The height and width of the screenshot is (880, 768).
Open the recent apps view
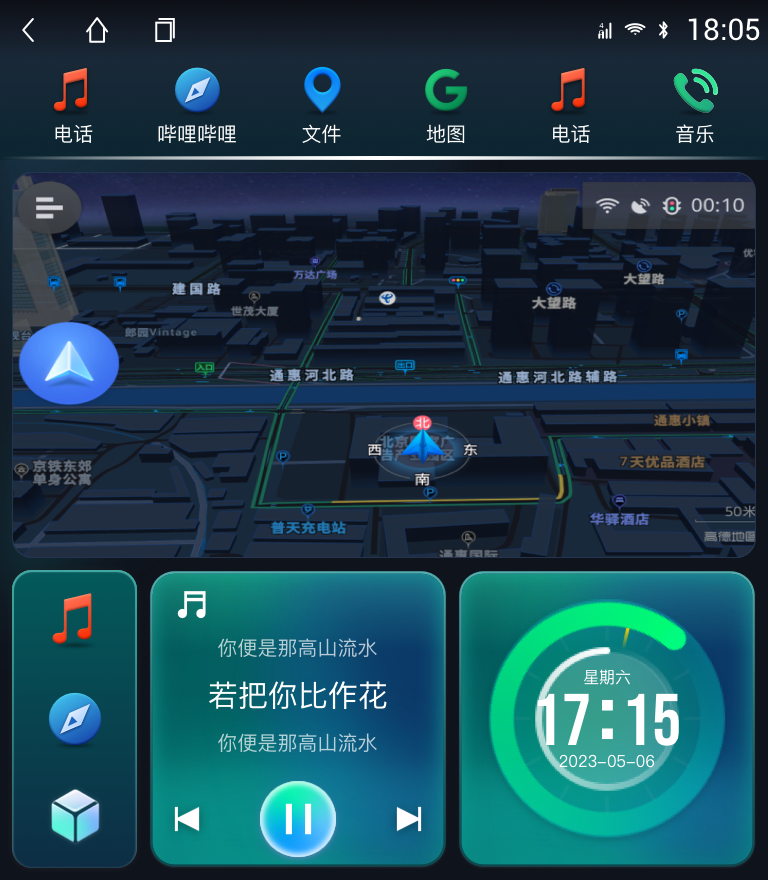pos(165,30)
